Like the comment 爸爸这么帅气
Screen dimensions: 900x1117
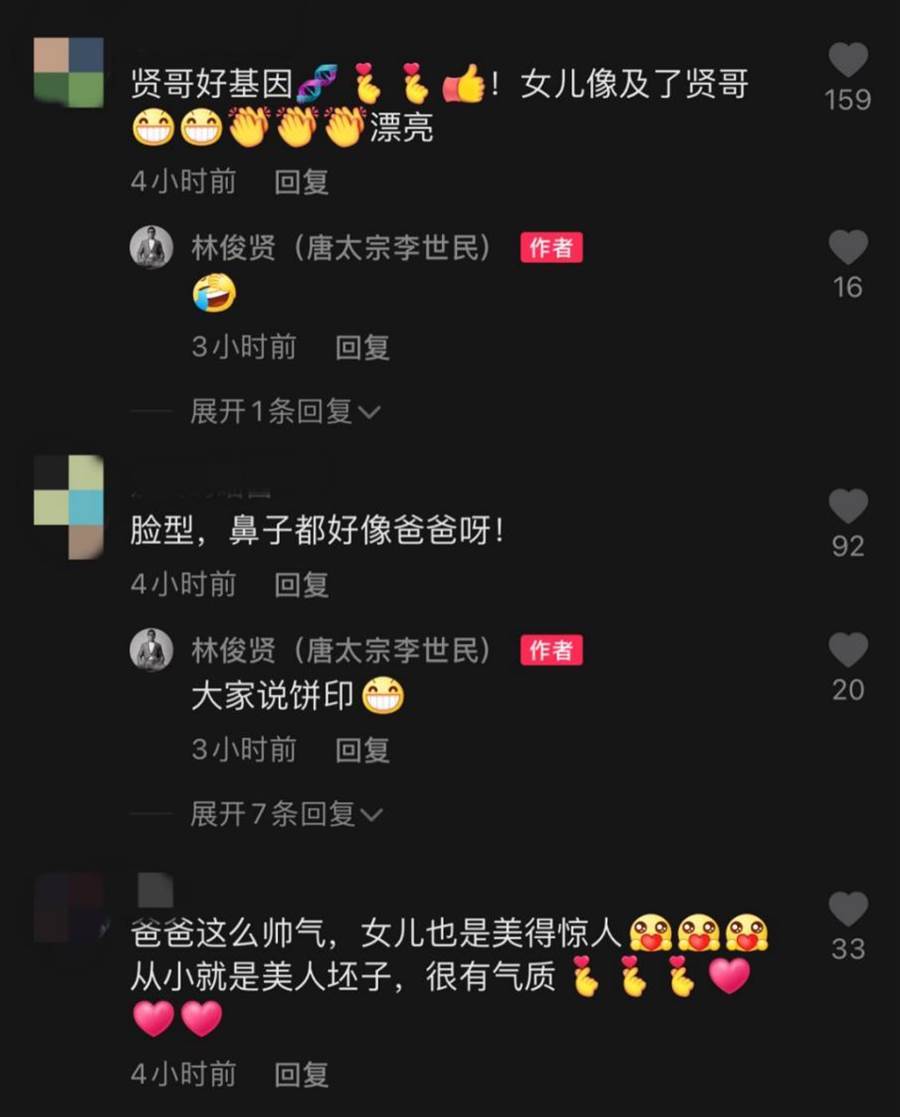tap(848, 909)
